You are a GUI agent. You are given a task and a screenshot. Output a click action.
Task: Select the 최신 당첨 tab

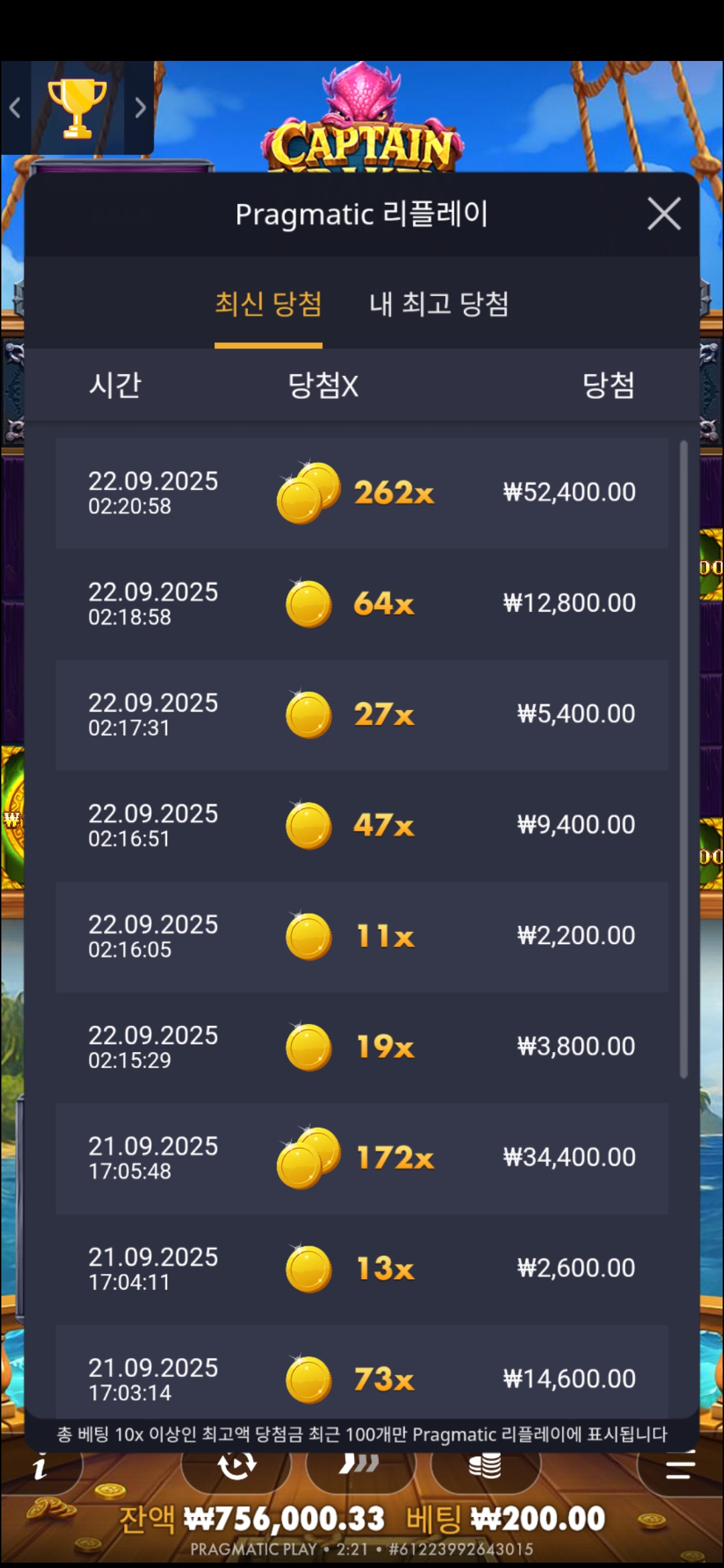tap(268, 304)
